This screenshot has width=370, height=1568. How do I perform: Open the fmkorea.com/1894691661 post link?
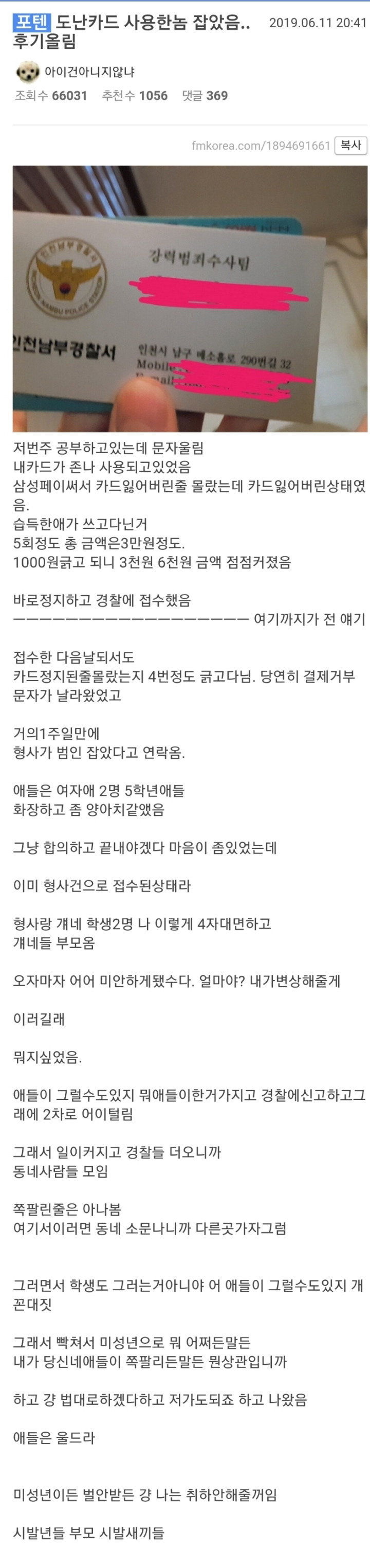(261, 146)
